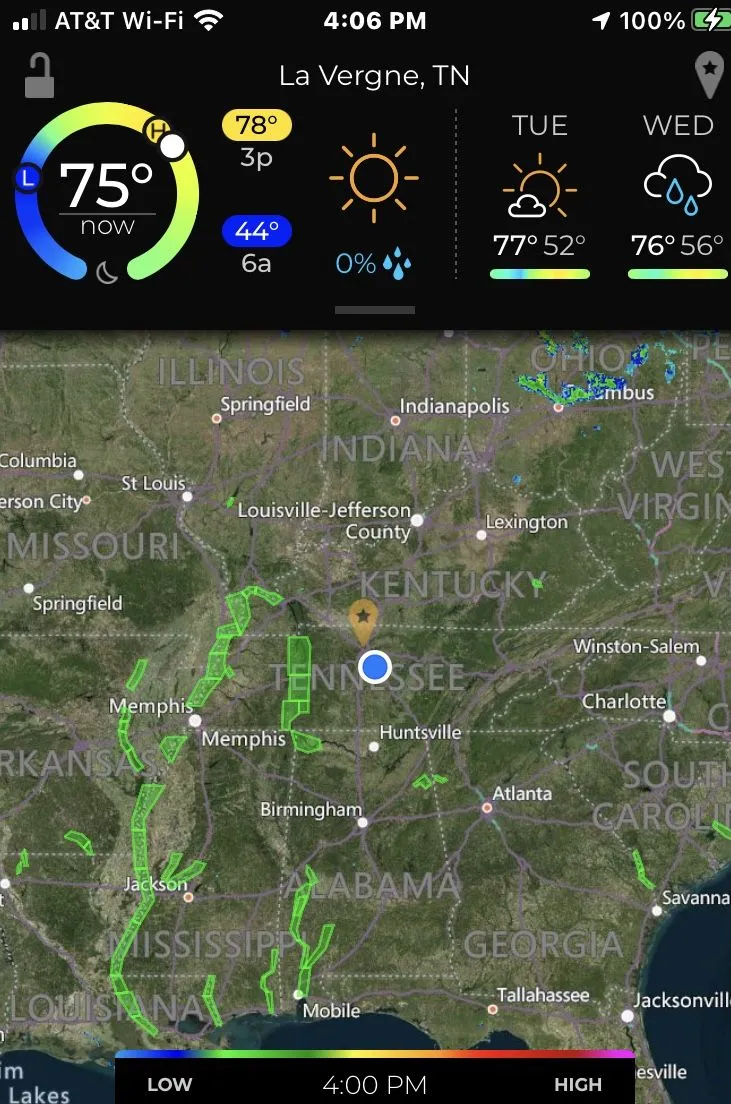Tap the unlock padlock icon
Image resolution: width=731 pixels, height=1104 pixels.
(39, 76)
